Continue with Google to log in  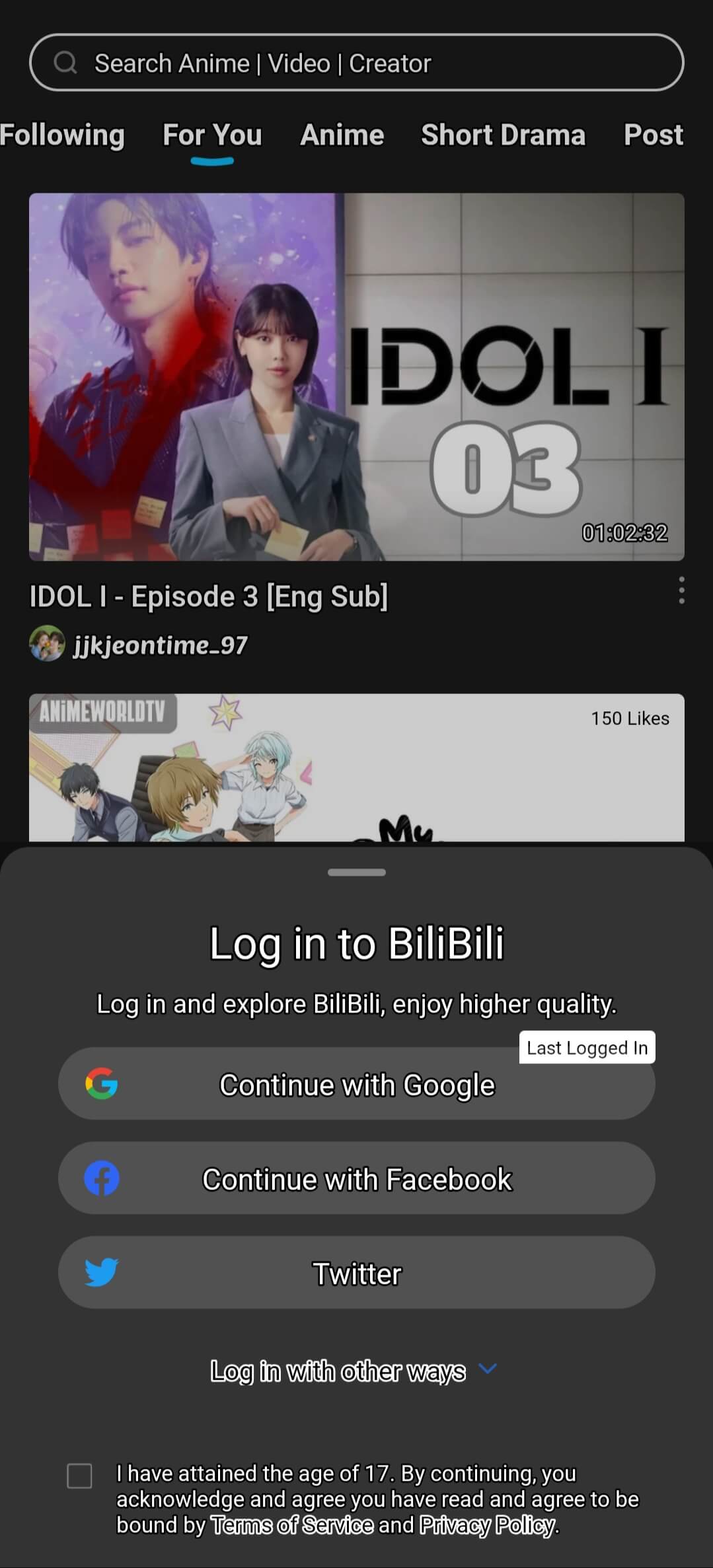[357, 1083]
